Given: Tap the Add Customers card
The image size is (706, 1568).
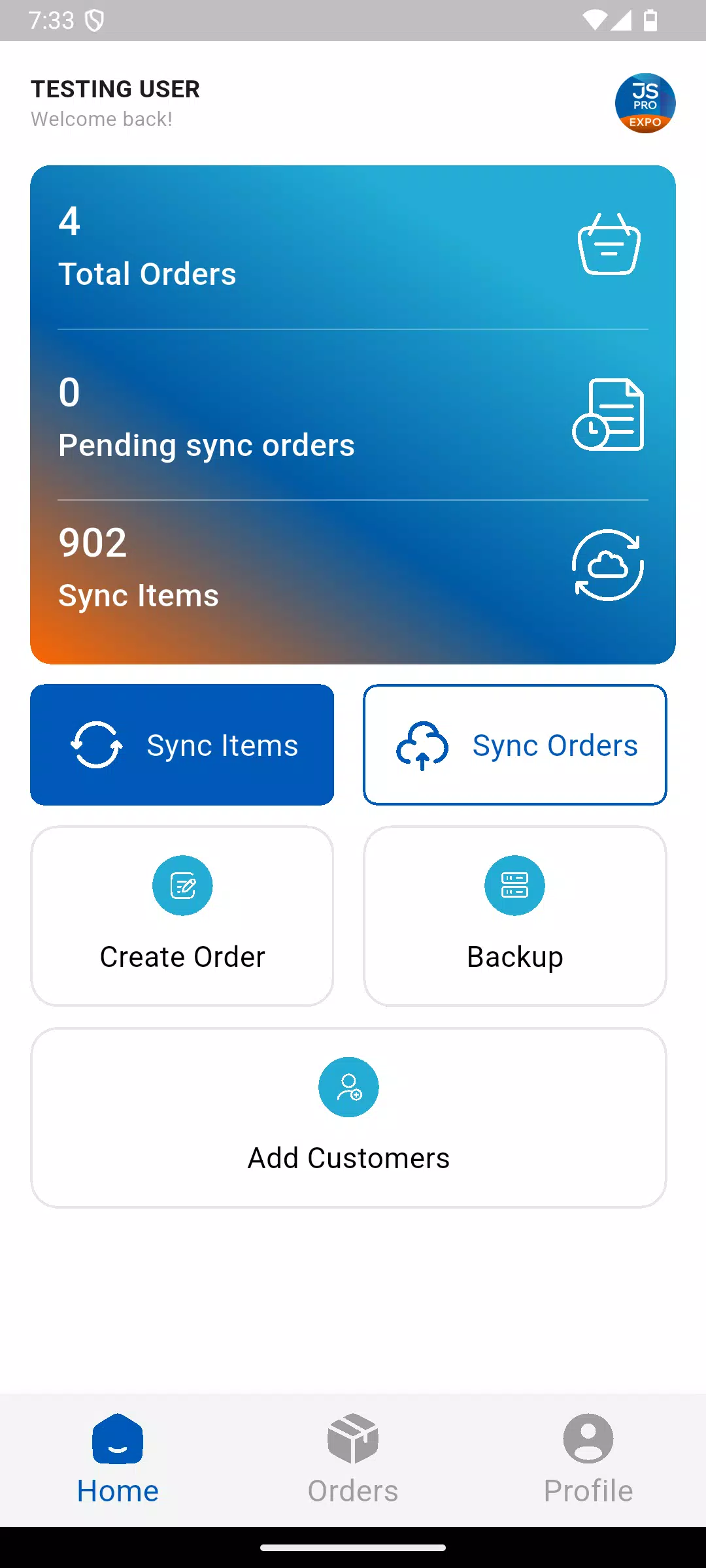Looking at the screenshot, I should 348,1117.
